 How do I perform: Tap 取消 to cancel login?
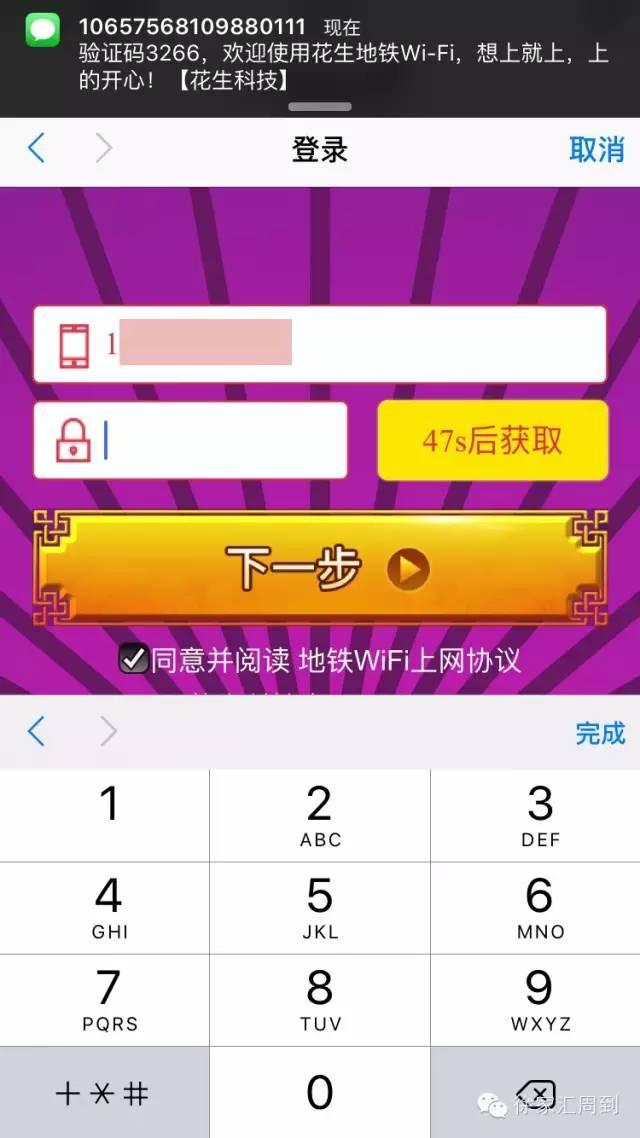click(596, 150)
